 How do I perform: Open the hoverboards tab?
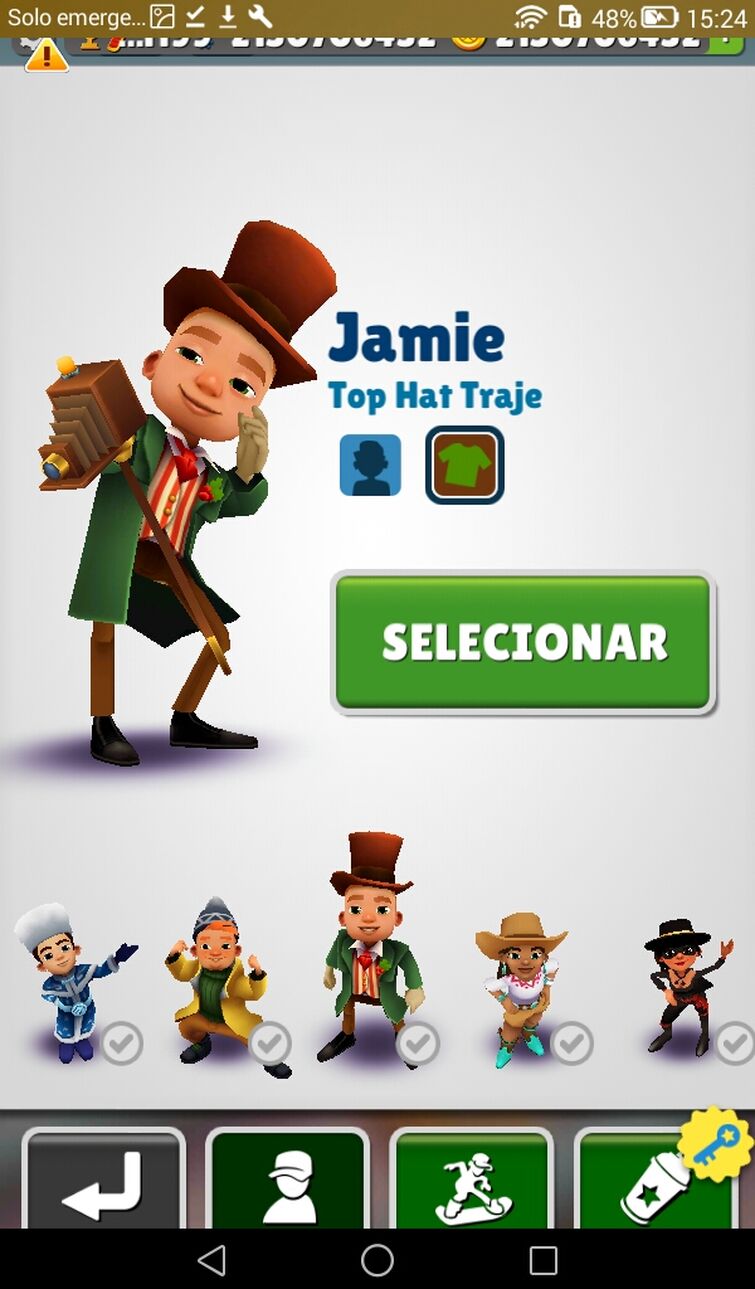click(x=472, y=1180)
